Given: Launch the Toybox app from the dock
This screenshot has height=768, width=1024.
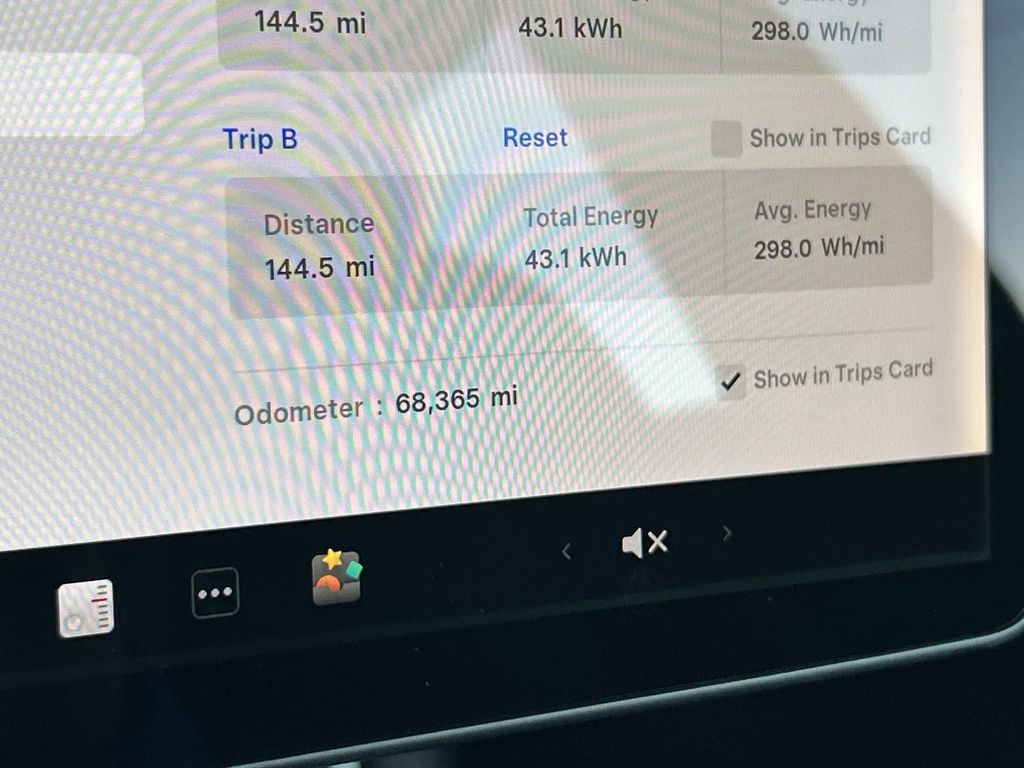Looking at the screenshot, I should pyautogui.click(x=336, y=578).
